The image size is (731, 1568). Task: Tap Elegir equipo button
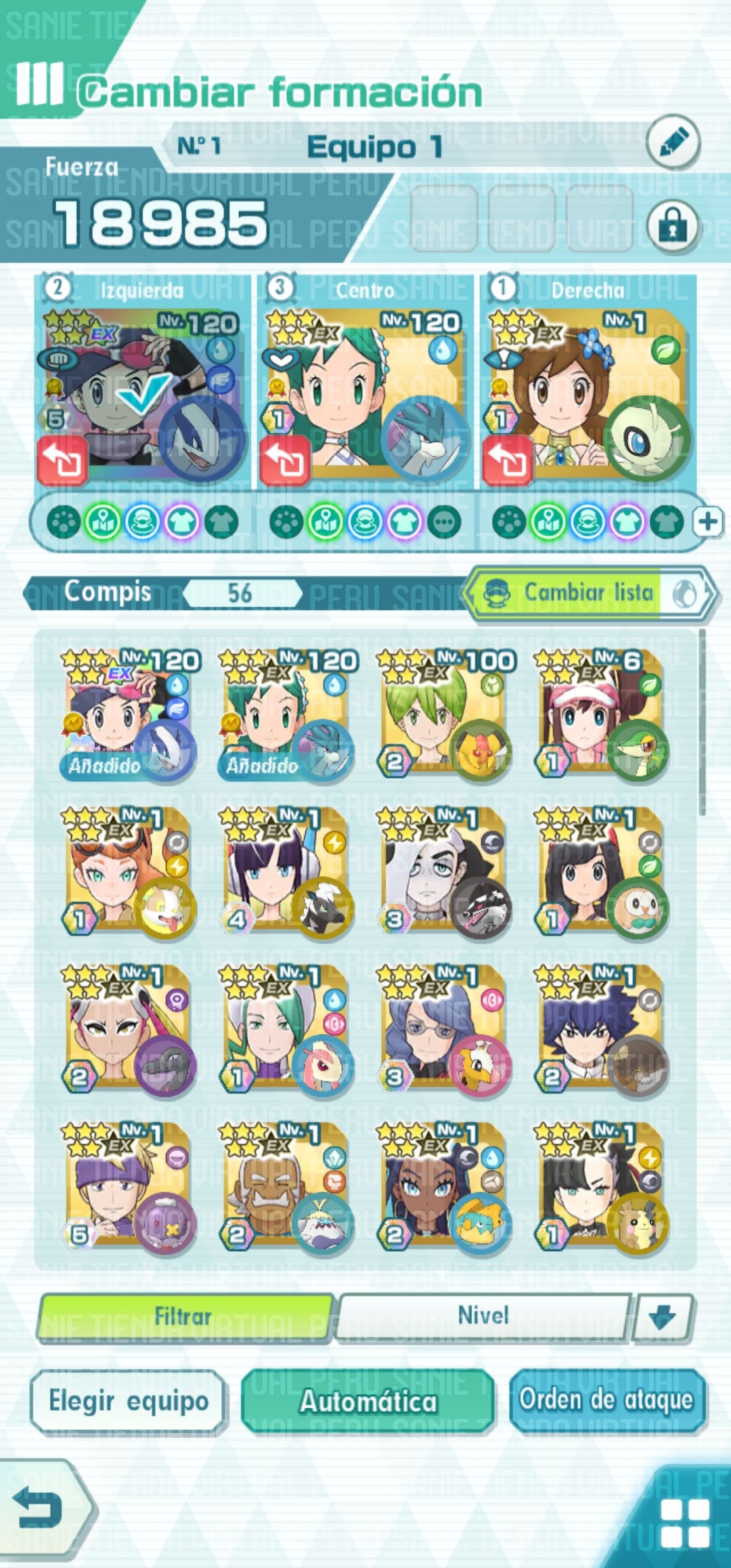(x=128, y=1400)
